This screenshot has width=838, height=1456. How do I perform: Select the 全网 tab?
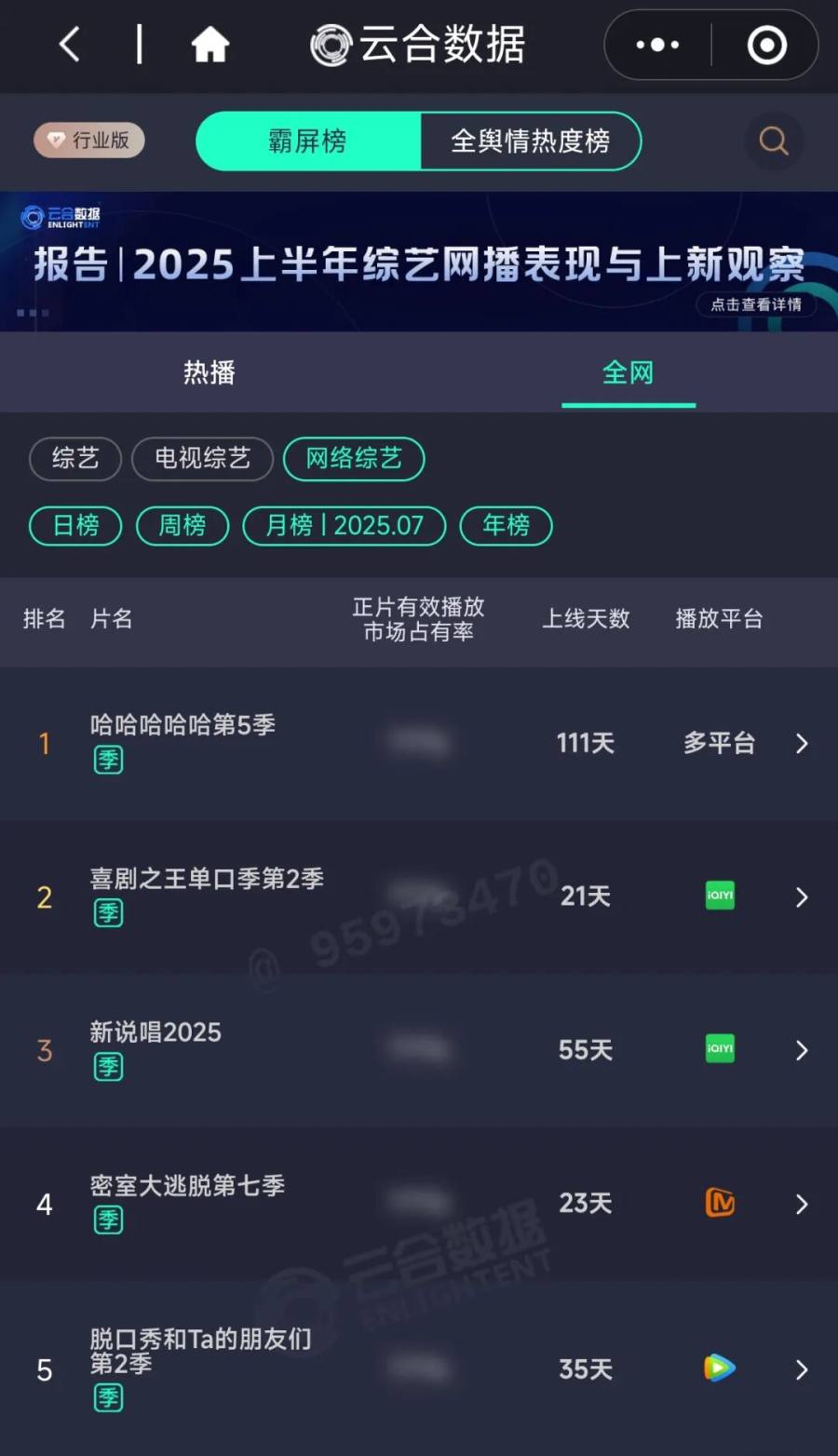pos(628,372)
